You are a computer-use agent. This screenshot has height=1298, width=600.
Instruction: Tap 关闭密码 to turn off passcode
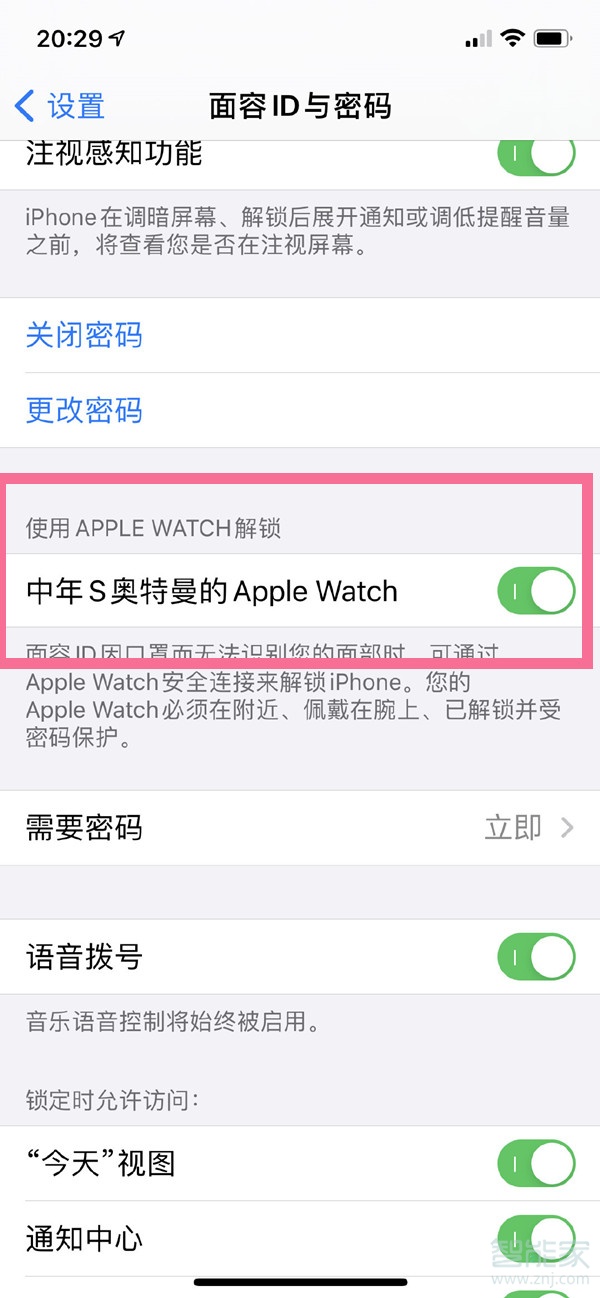tap(84, 335)
